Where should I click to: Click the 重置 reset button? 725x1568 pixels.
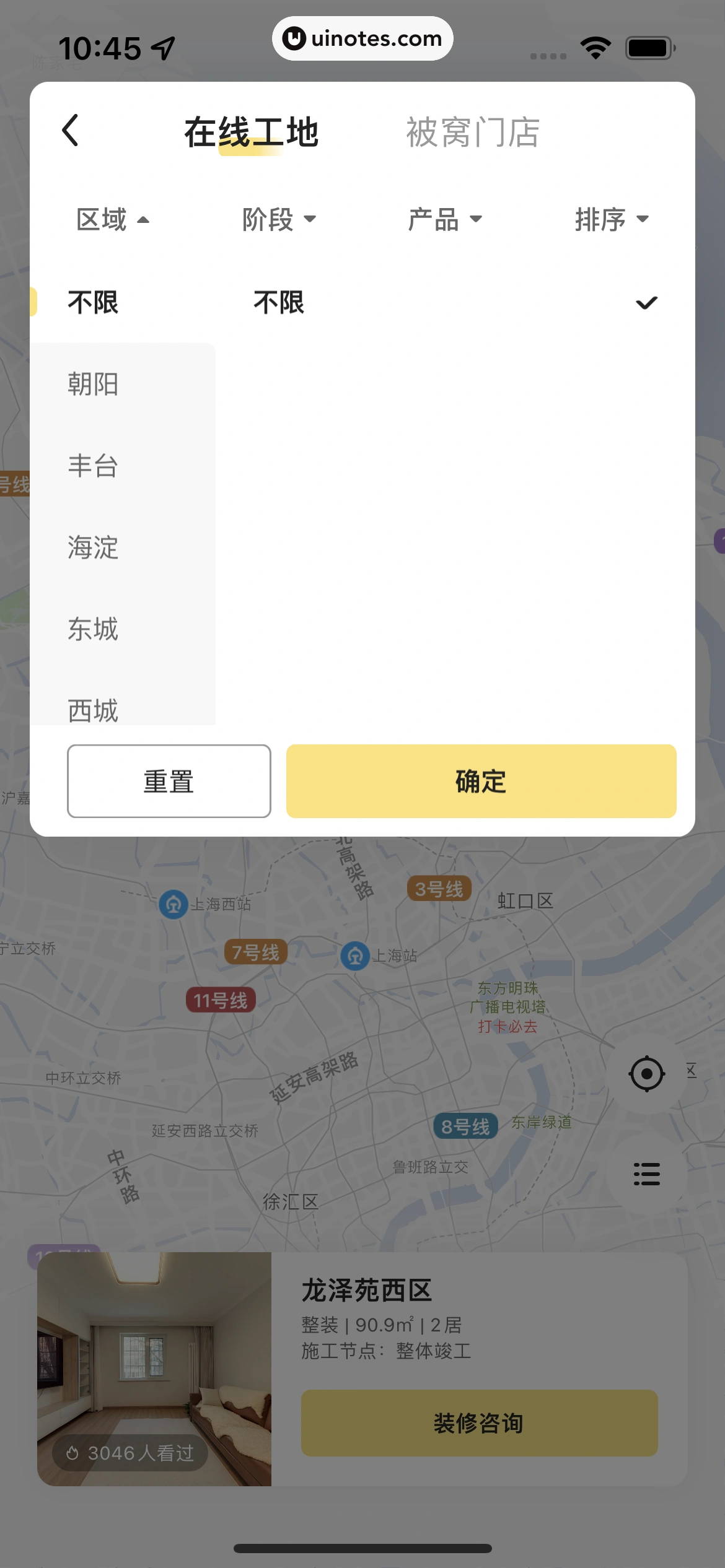[169, 782]
